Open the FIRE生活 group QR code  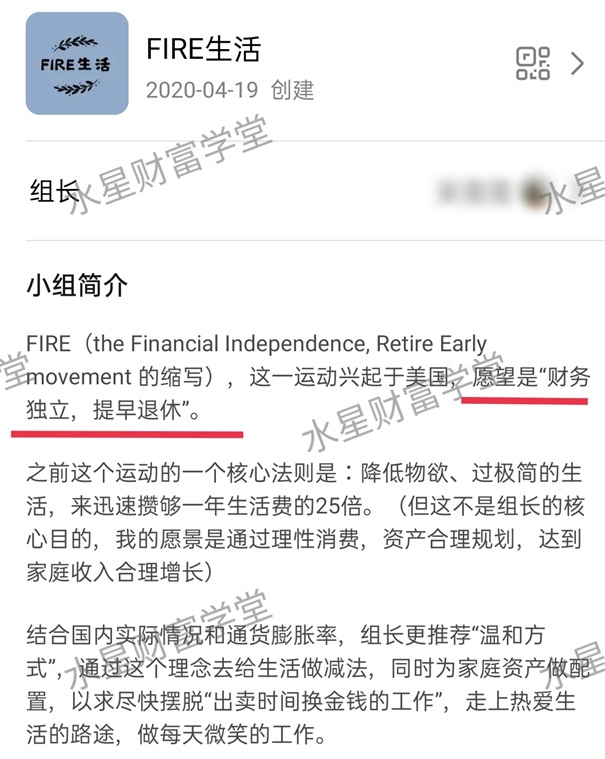click(x=532, y=64)
